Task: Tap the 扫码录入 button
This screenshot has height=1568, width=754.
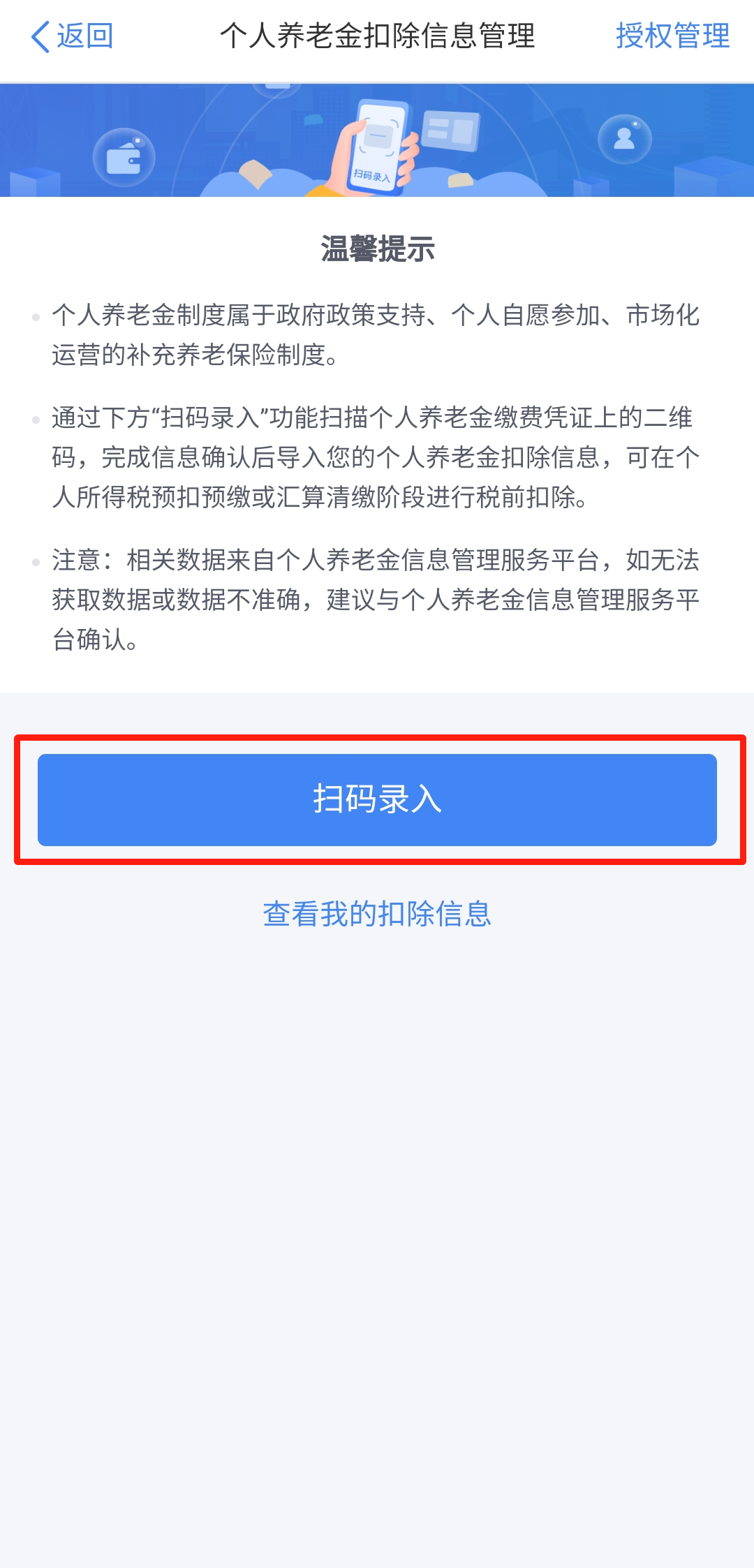Action: [377, 800]
